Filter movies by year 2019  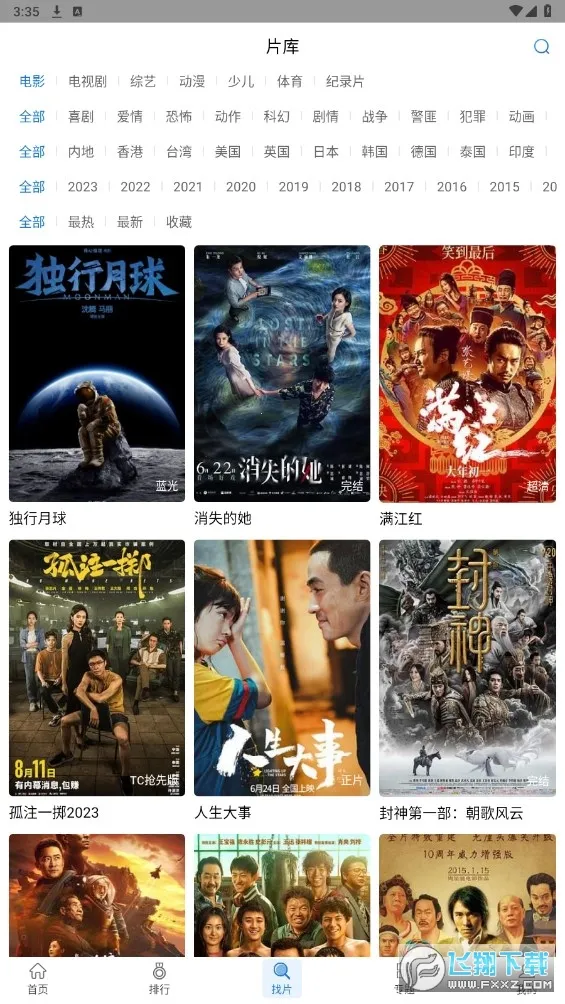pos(293,187)
